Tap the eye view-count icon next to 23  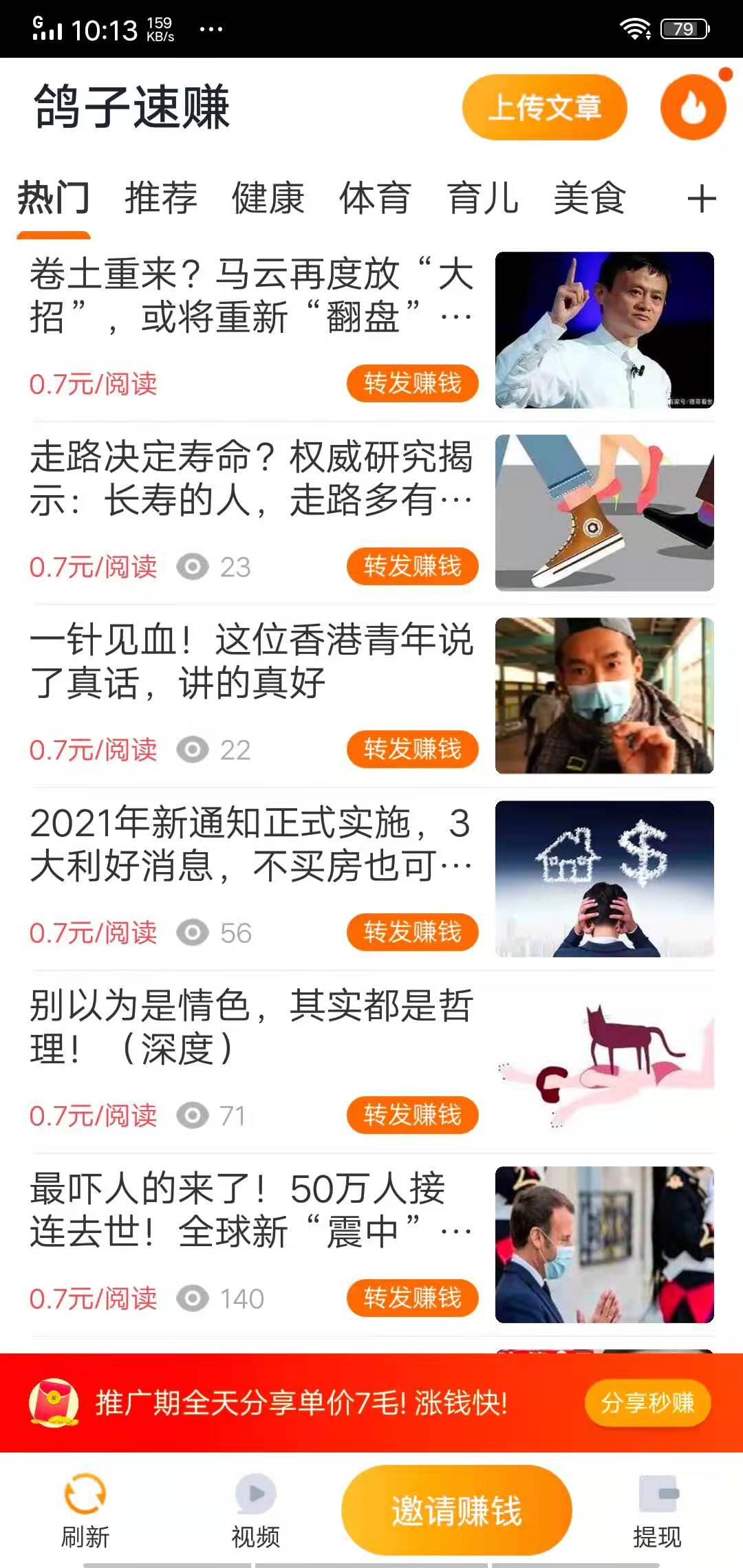click(x=193, y=567)
